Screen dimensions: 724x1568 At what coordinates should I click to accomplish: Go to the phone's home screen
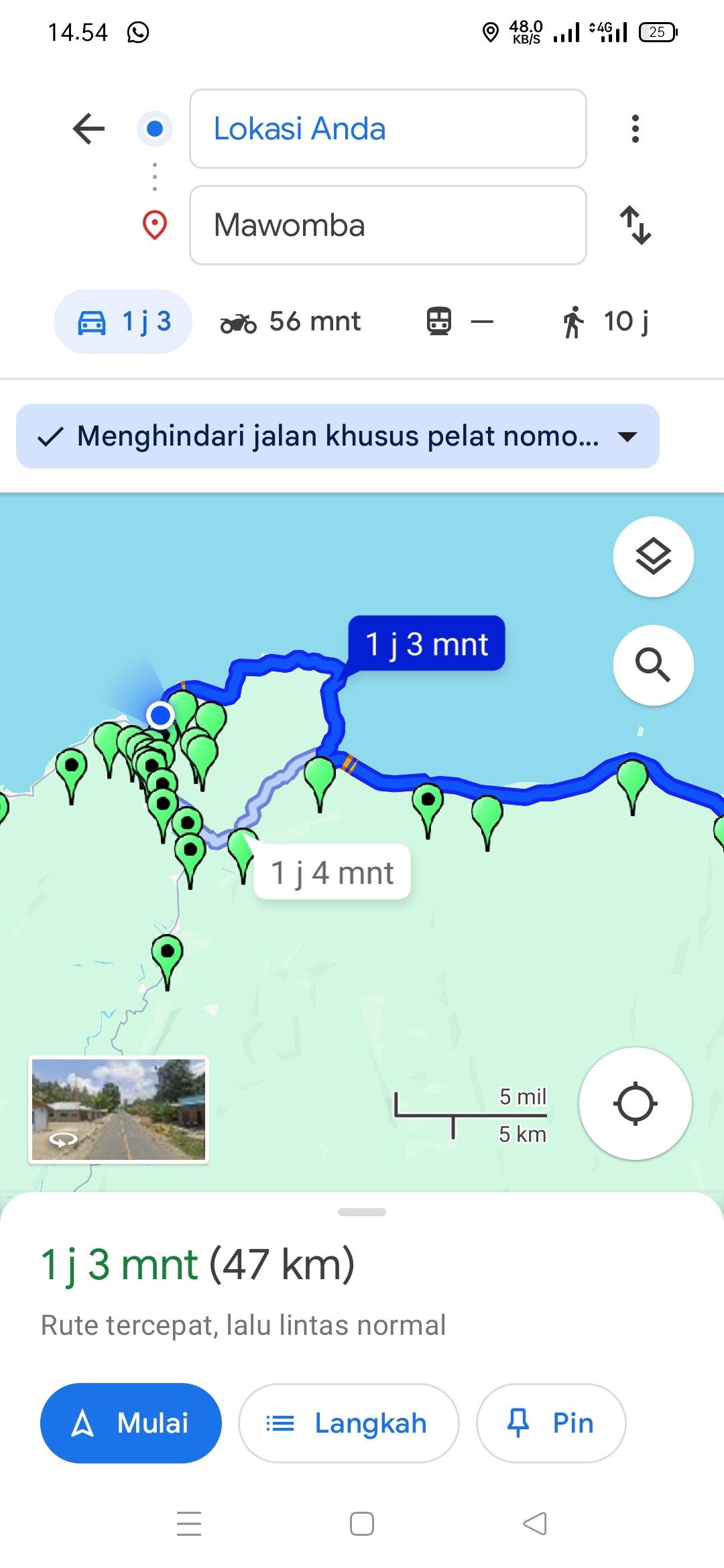click(x=362, y=1524)
